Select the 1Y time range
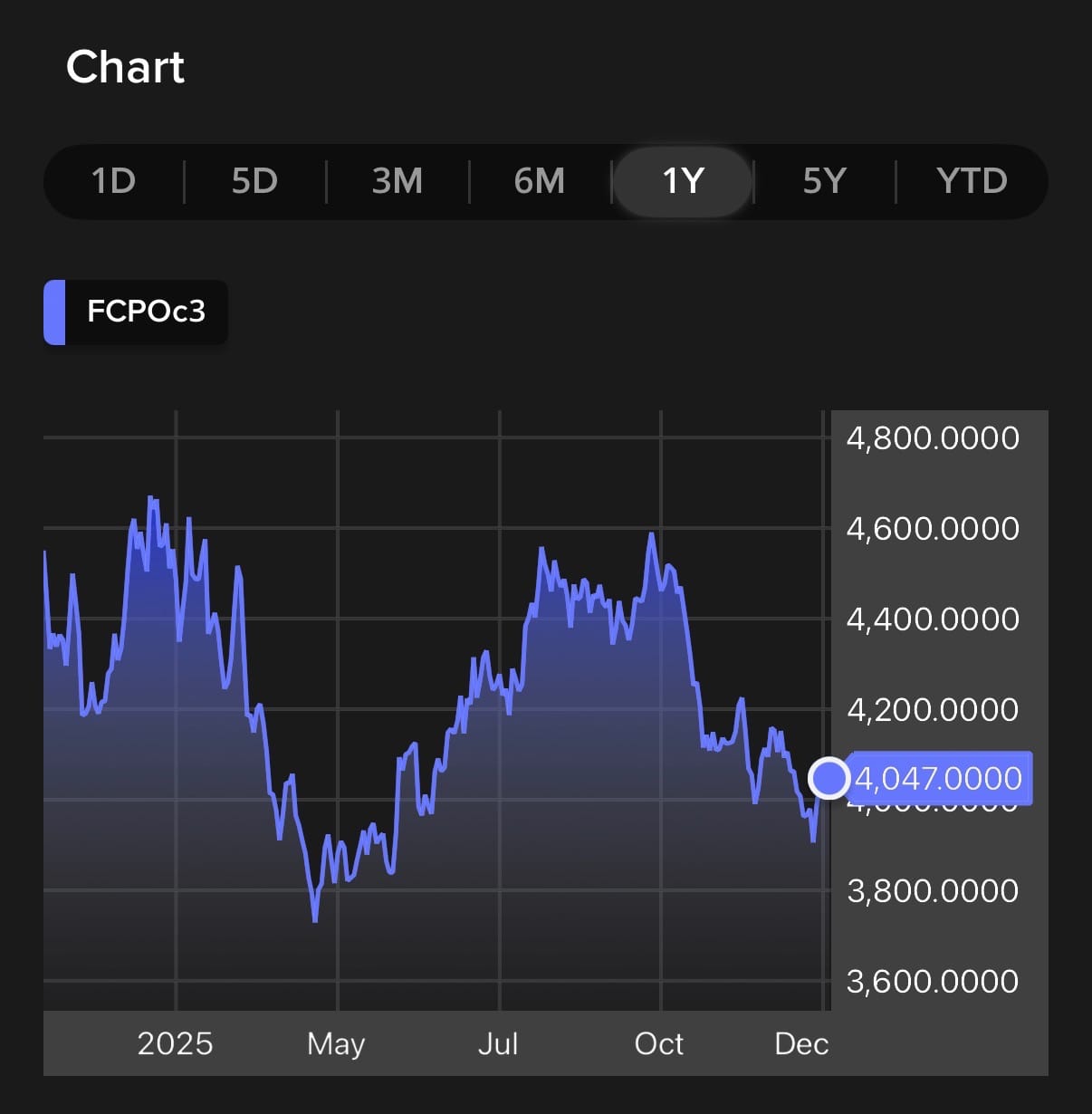Image resolution: width=1092 pixels, height=1114 pixels. pos(683,181)
